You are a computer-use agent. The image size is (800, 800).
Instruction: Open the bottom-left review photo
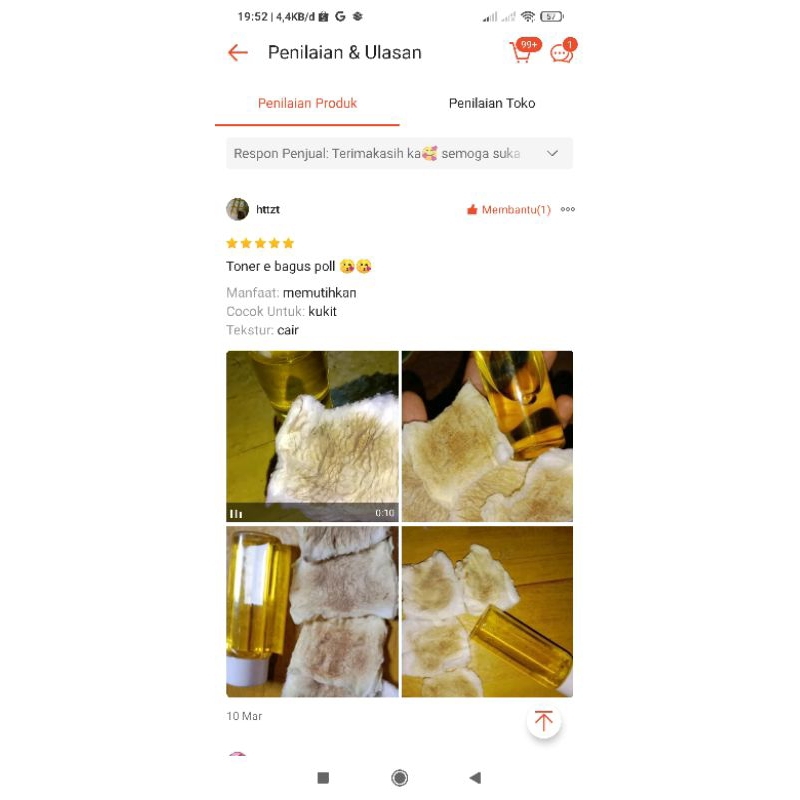coord(312,611)
